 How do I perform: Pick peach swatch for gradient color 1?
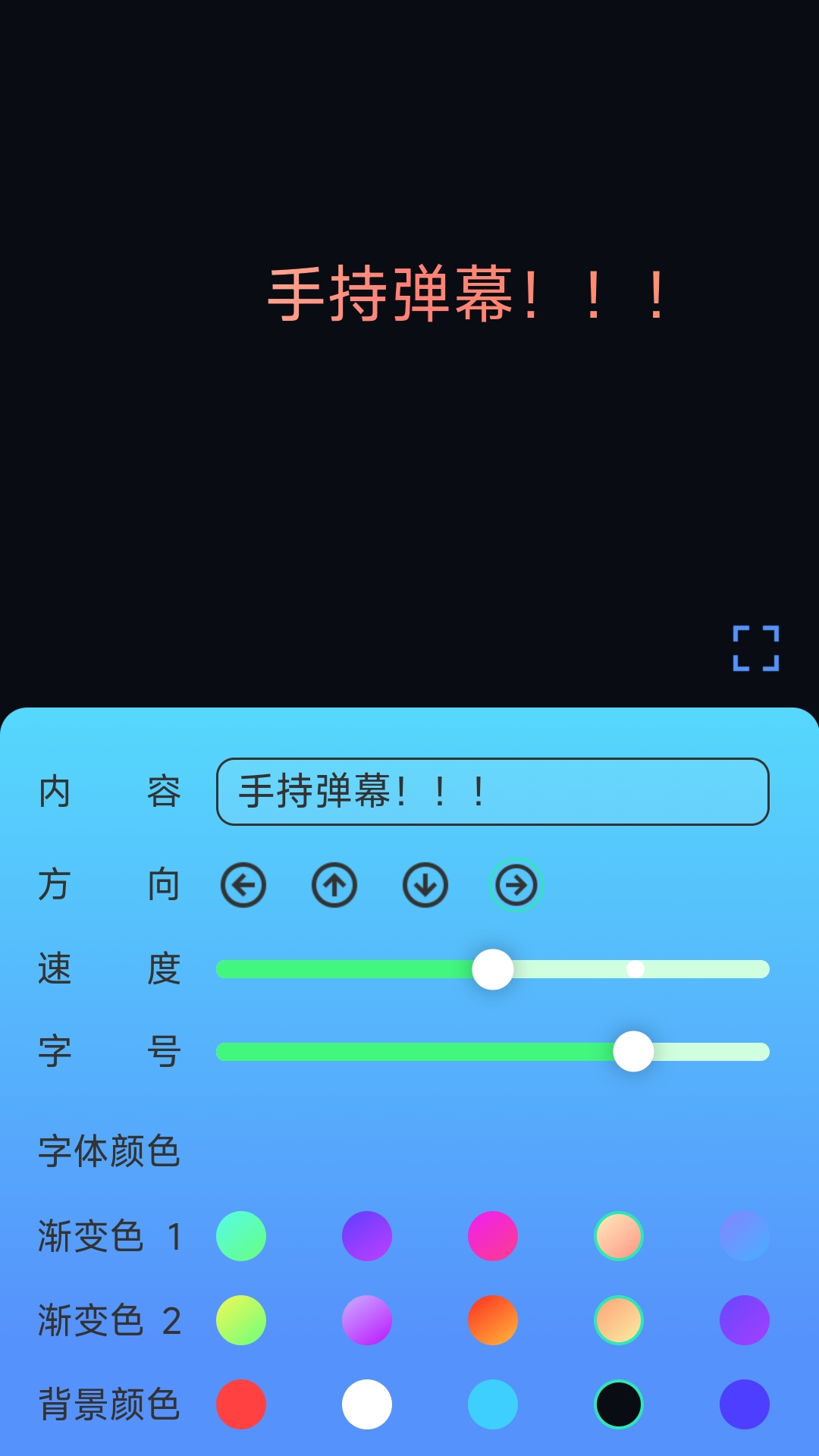coord(619,1236)
